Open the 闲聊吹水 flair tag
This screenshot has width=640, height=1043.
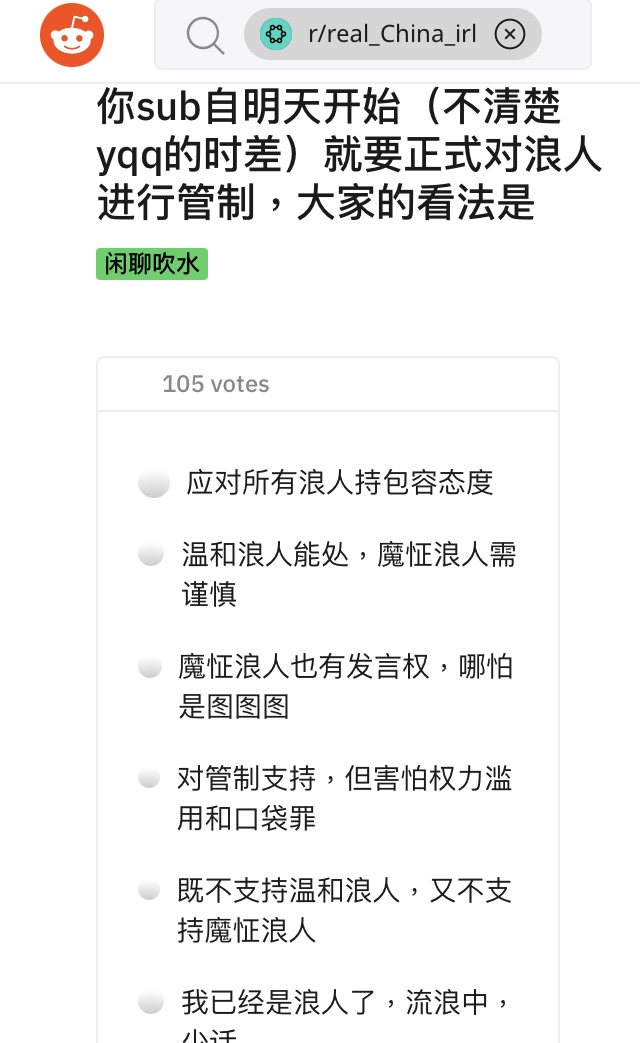tap(152, 264)
